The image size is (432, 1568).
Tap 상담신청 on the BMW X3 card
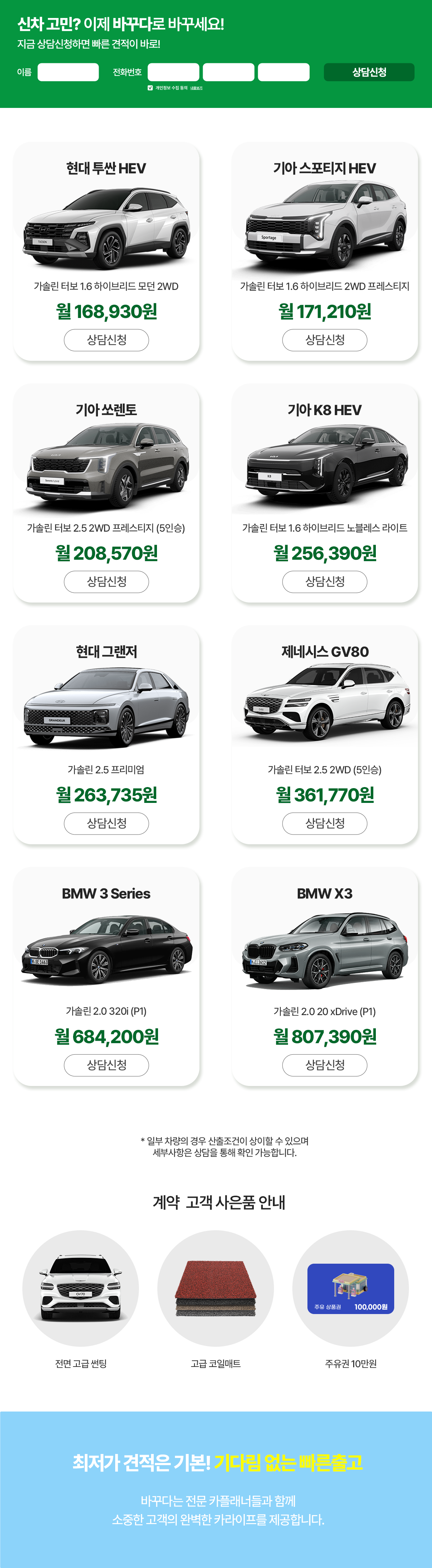pyautogui.click(x=324, y=1065)
